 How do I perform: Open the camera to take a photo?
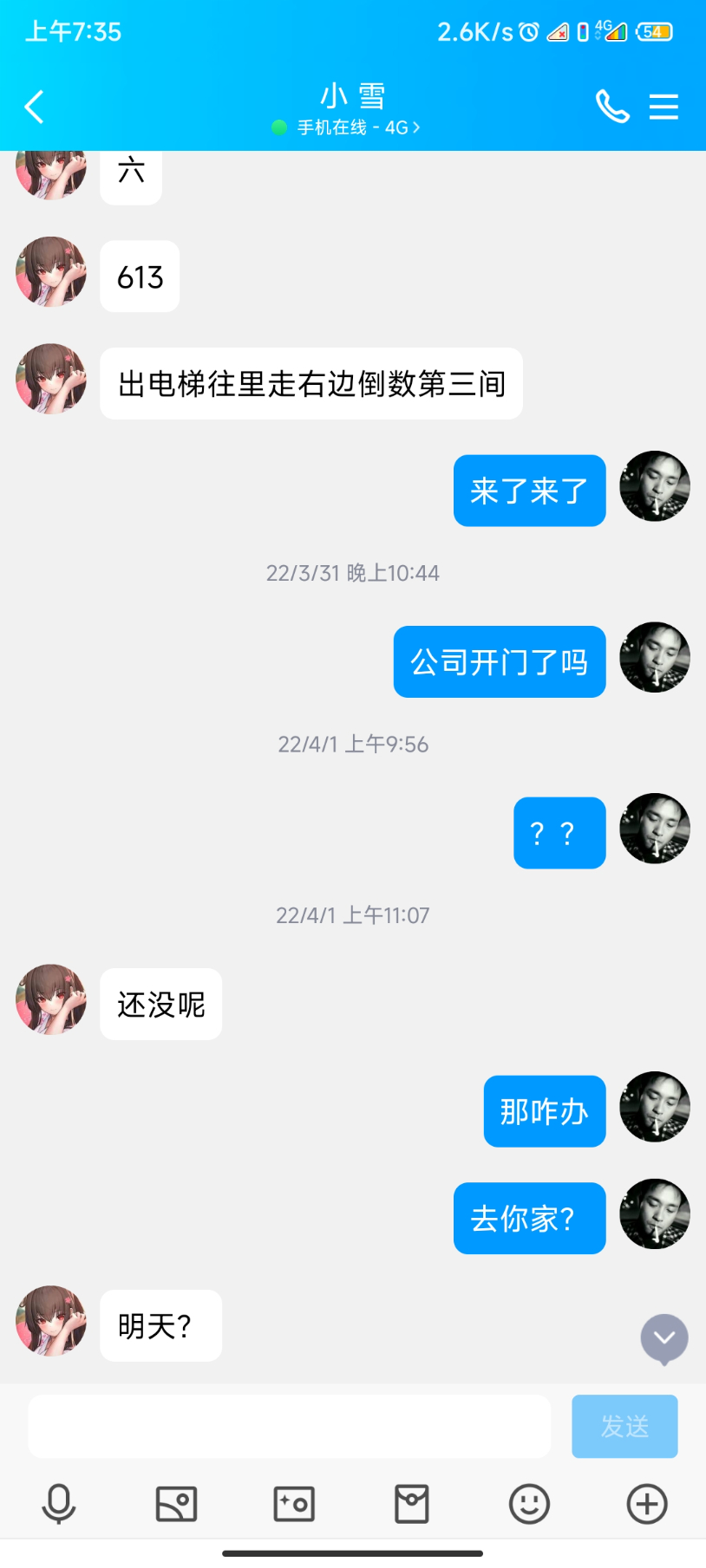tap(294, 1504)
